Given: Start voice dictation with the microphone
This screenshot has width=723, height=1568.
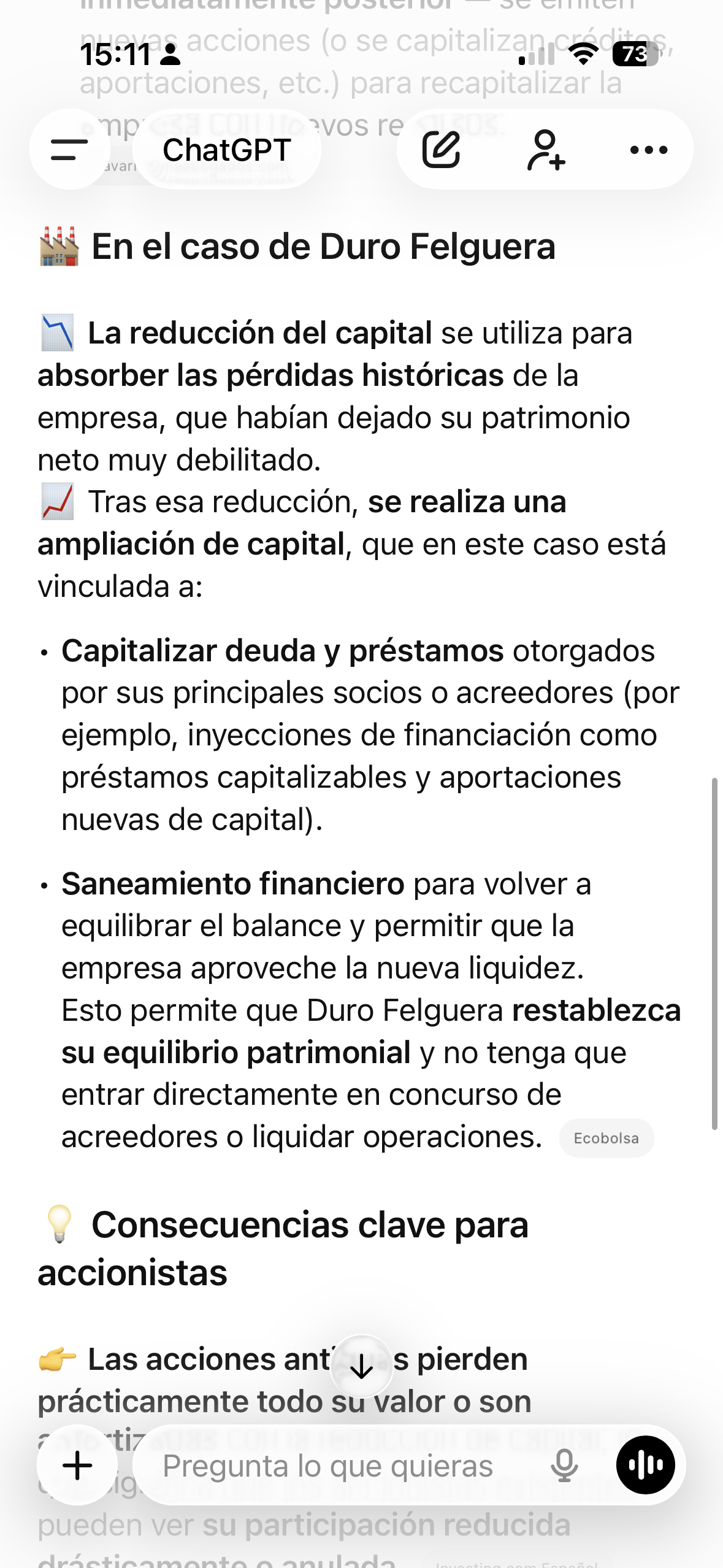Looking at the screenshot, I should [x=564, y=1466].
